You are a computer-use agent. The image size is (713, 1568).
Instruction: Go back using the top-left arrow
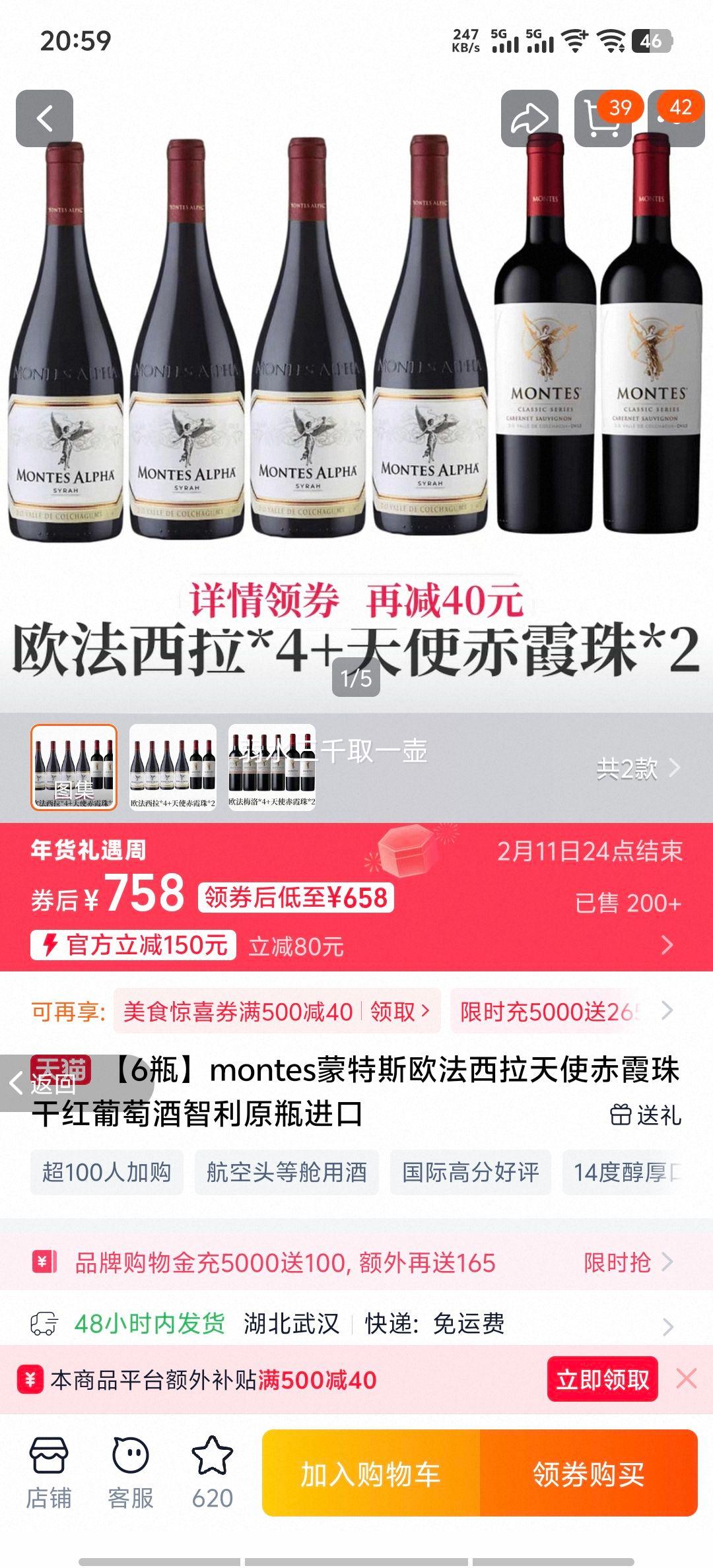(44, 119)
